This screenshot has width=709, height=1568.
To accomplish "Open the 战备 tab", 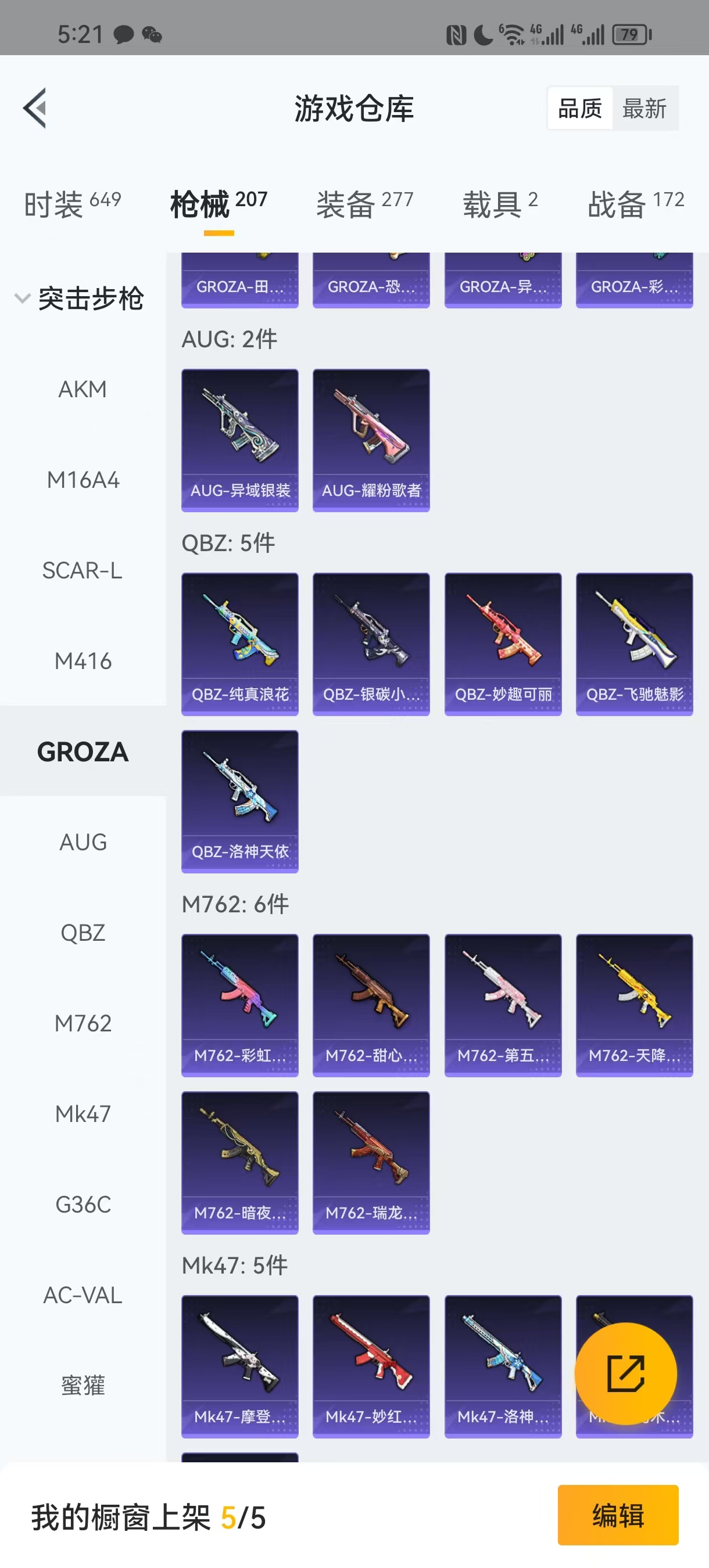I will coord(635,203).
